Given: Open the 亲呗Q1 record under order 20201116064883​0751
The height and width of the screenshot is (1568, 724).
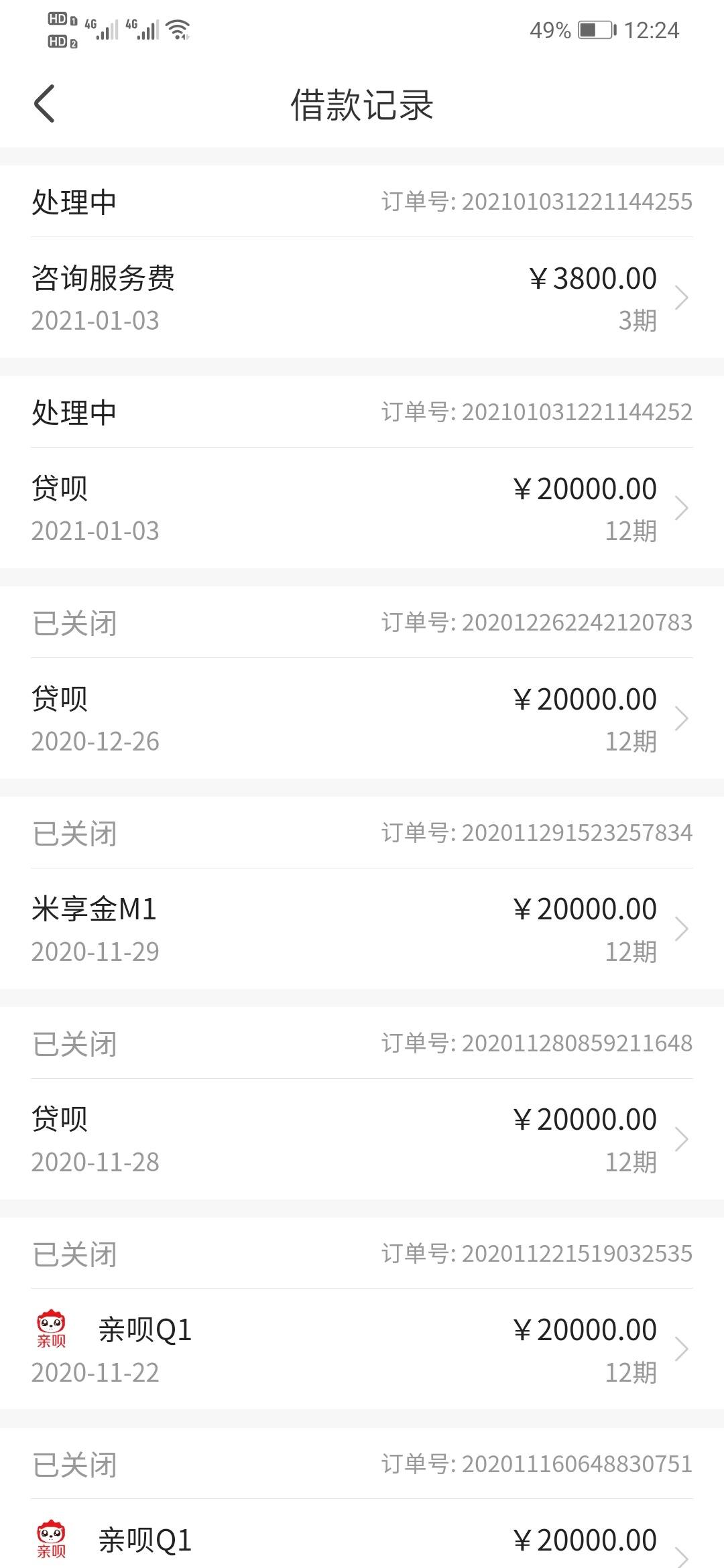Looking at the screenshot, I should click(362, 1534).
